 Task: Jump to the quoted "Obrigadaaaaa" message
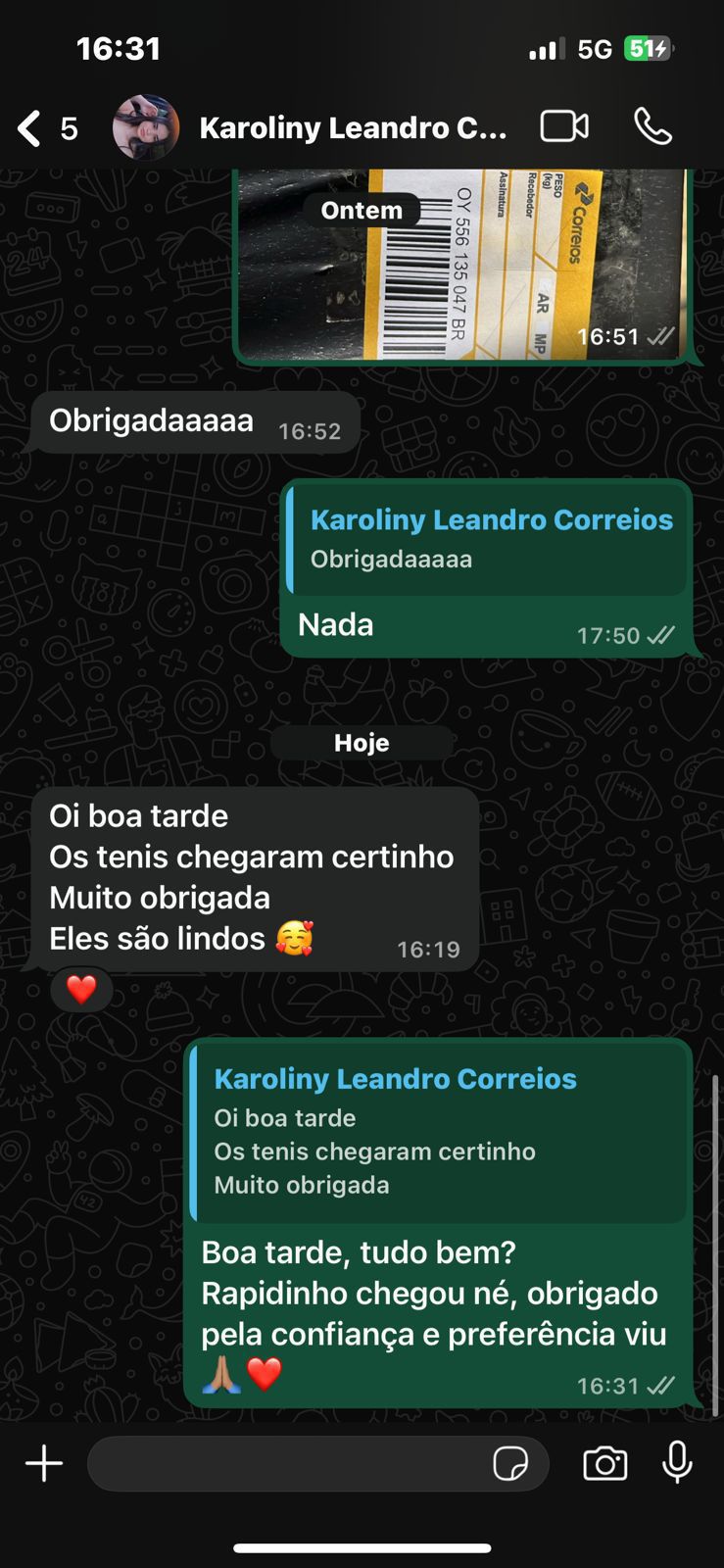coord(487,539)
